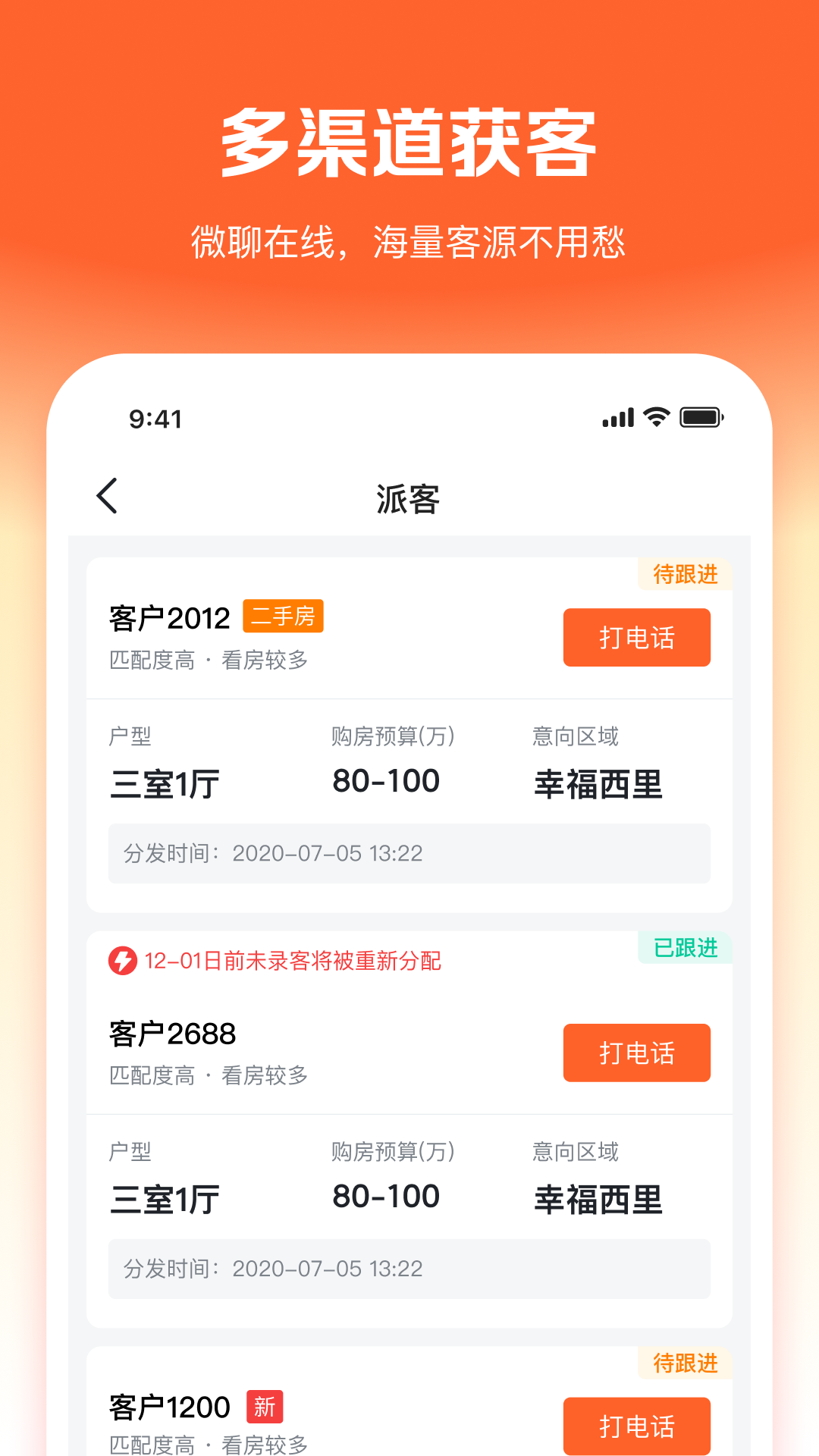Tap the lightning warning icon on 客户2688 card

(124, 962)
